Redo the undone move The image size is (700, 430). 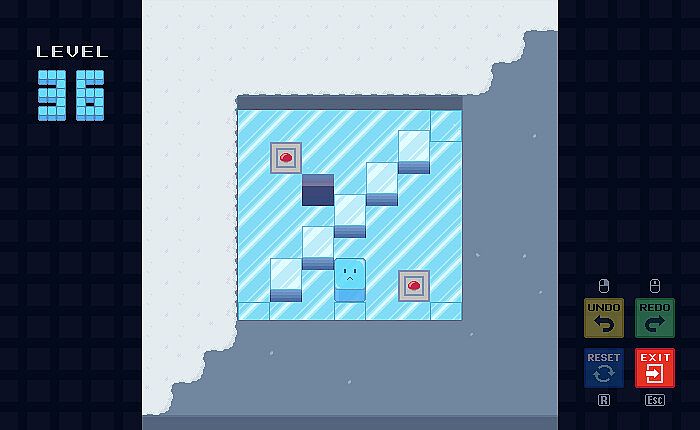654,317
